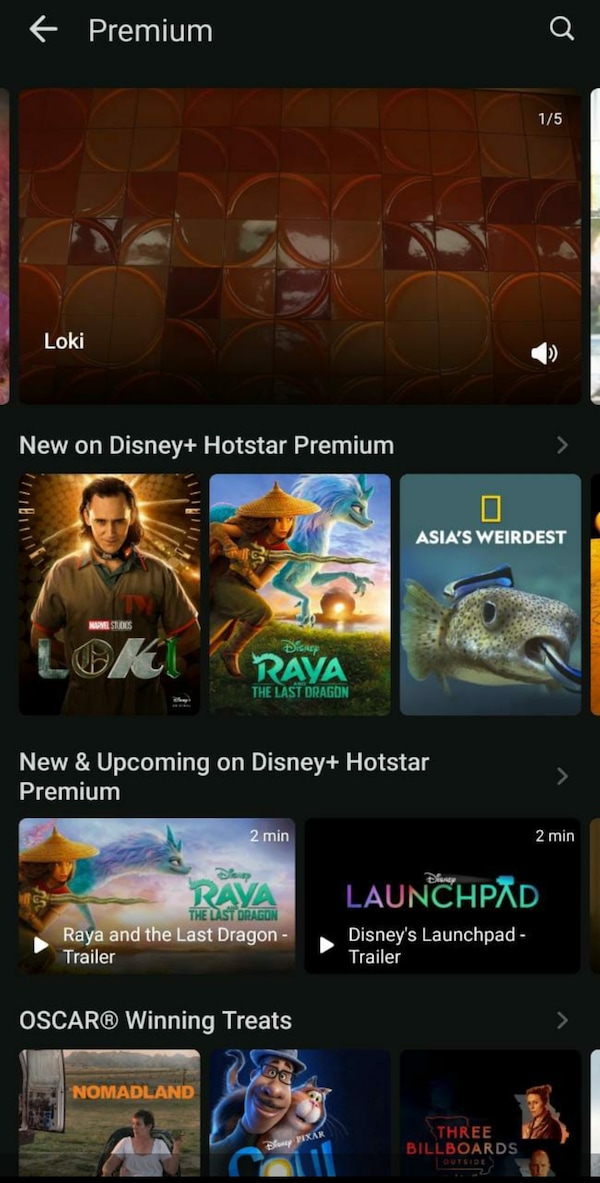Expand New & Upcoming section chevron

point(562,776)
